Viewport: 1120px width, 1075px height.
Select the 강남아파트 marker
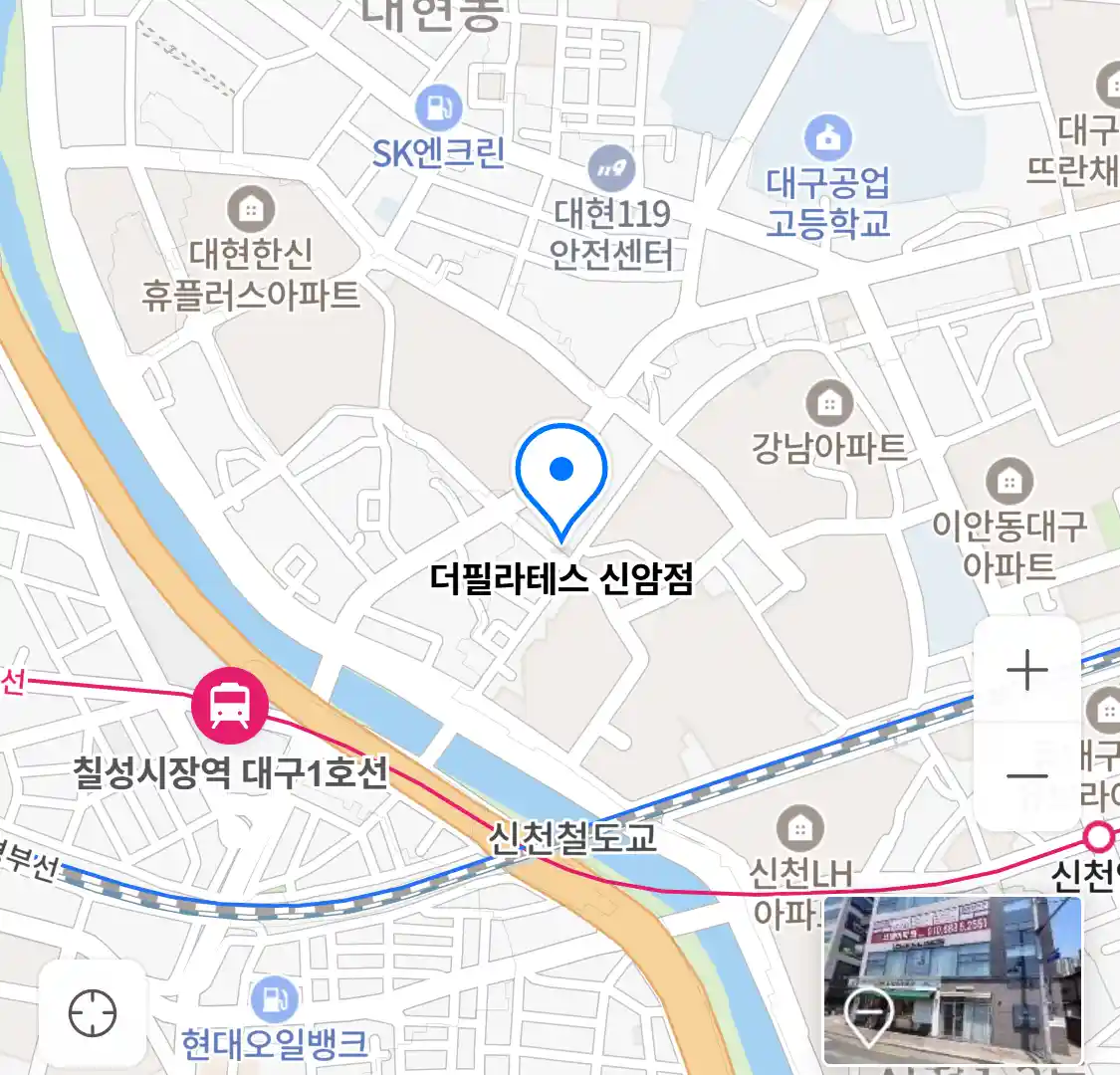coord(828,403)
